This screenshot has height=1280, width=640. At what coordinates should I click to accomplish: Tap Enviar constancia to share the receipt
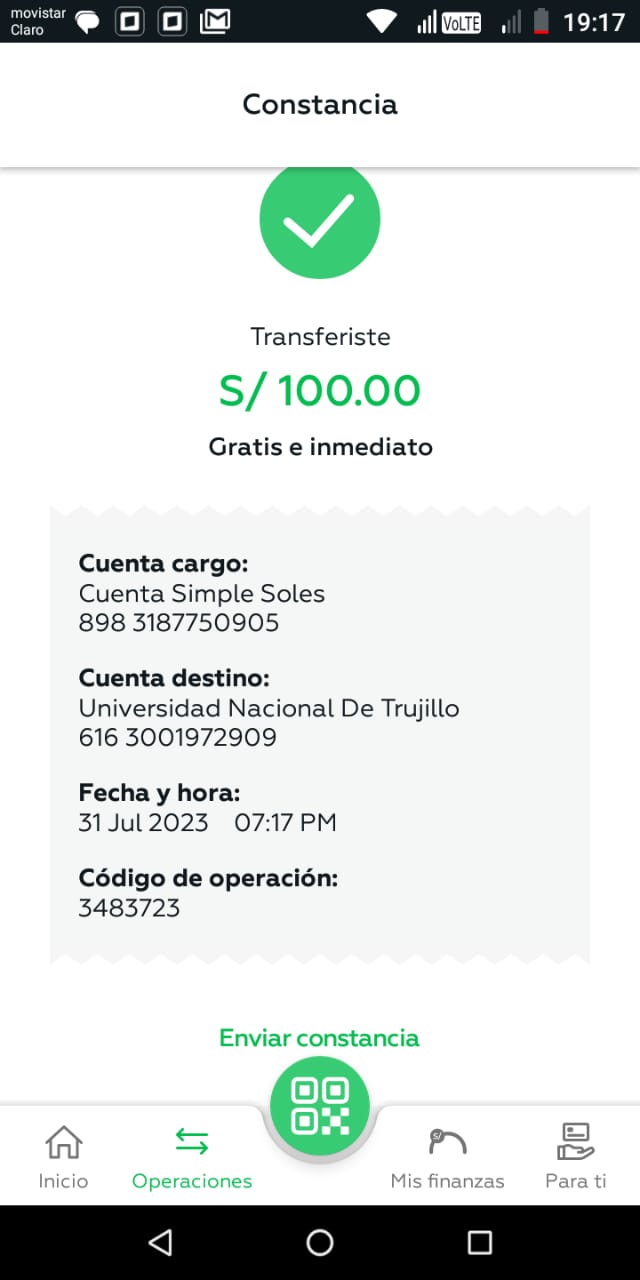(319, 1037)
